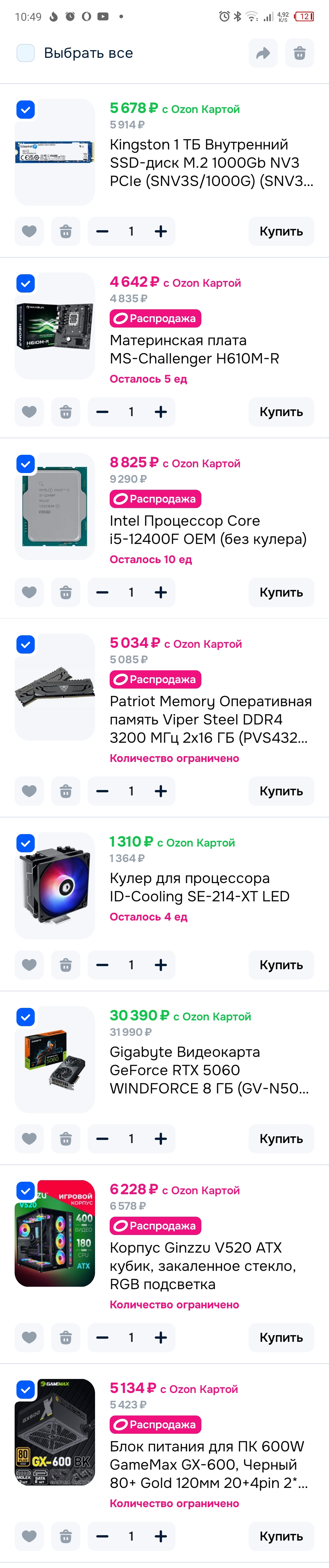This screenshot has height=1568, width=329.
Task: Buy the Intel Core i5-12400F now
Action: click(x=281, y=592)
